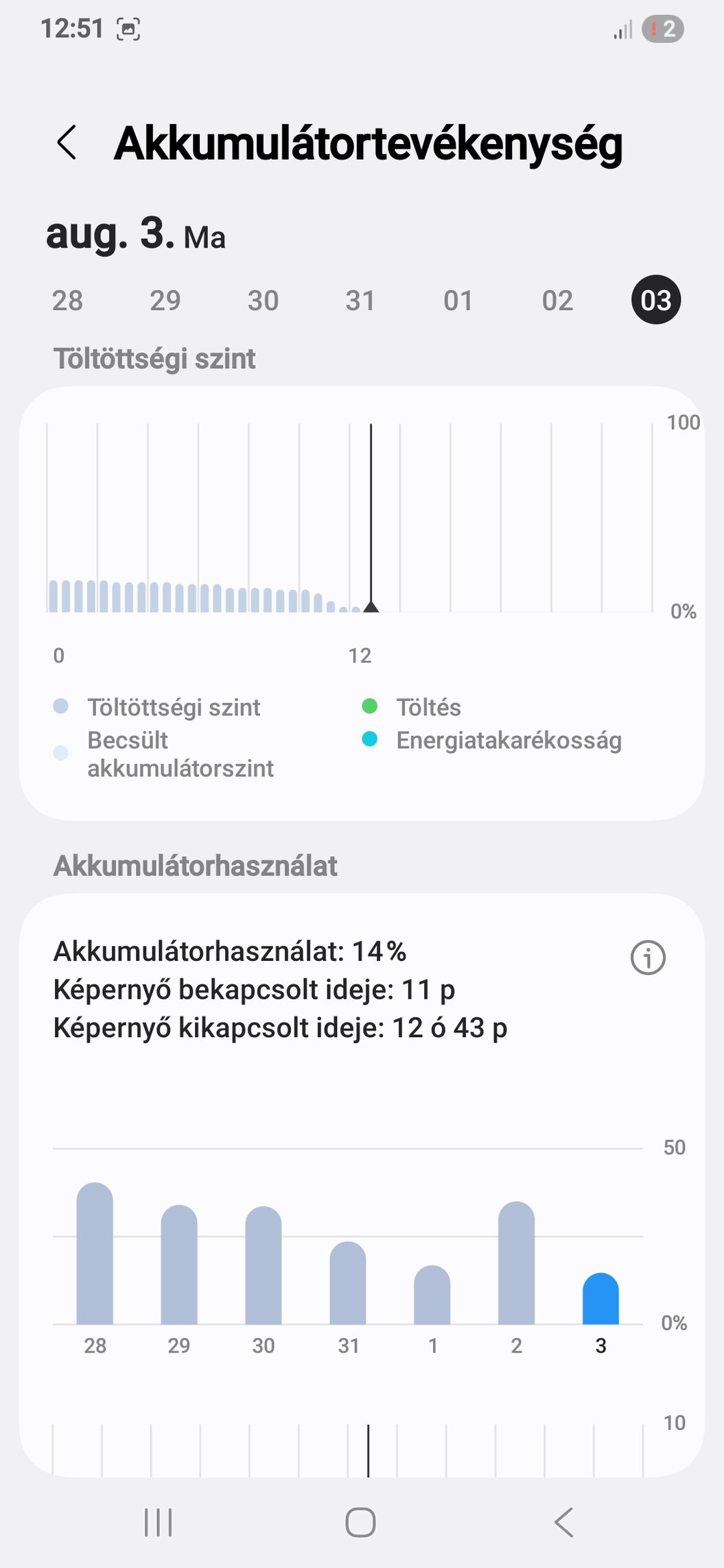Select date 01 in the day selector
The image size is (724, 1568).
458,300
